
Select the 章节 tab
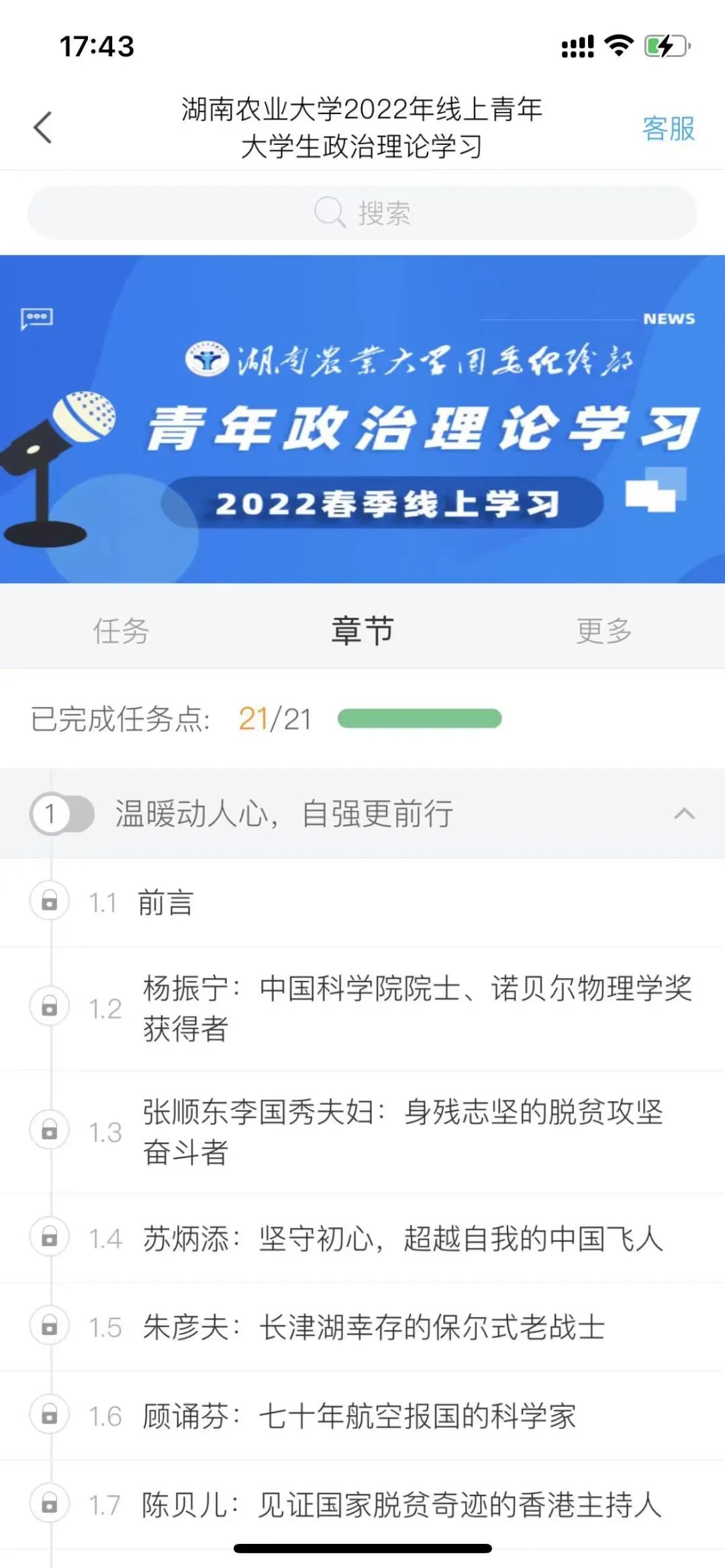coord(362,631)
